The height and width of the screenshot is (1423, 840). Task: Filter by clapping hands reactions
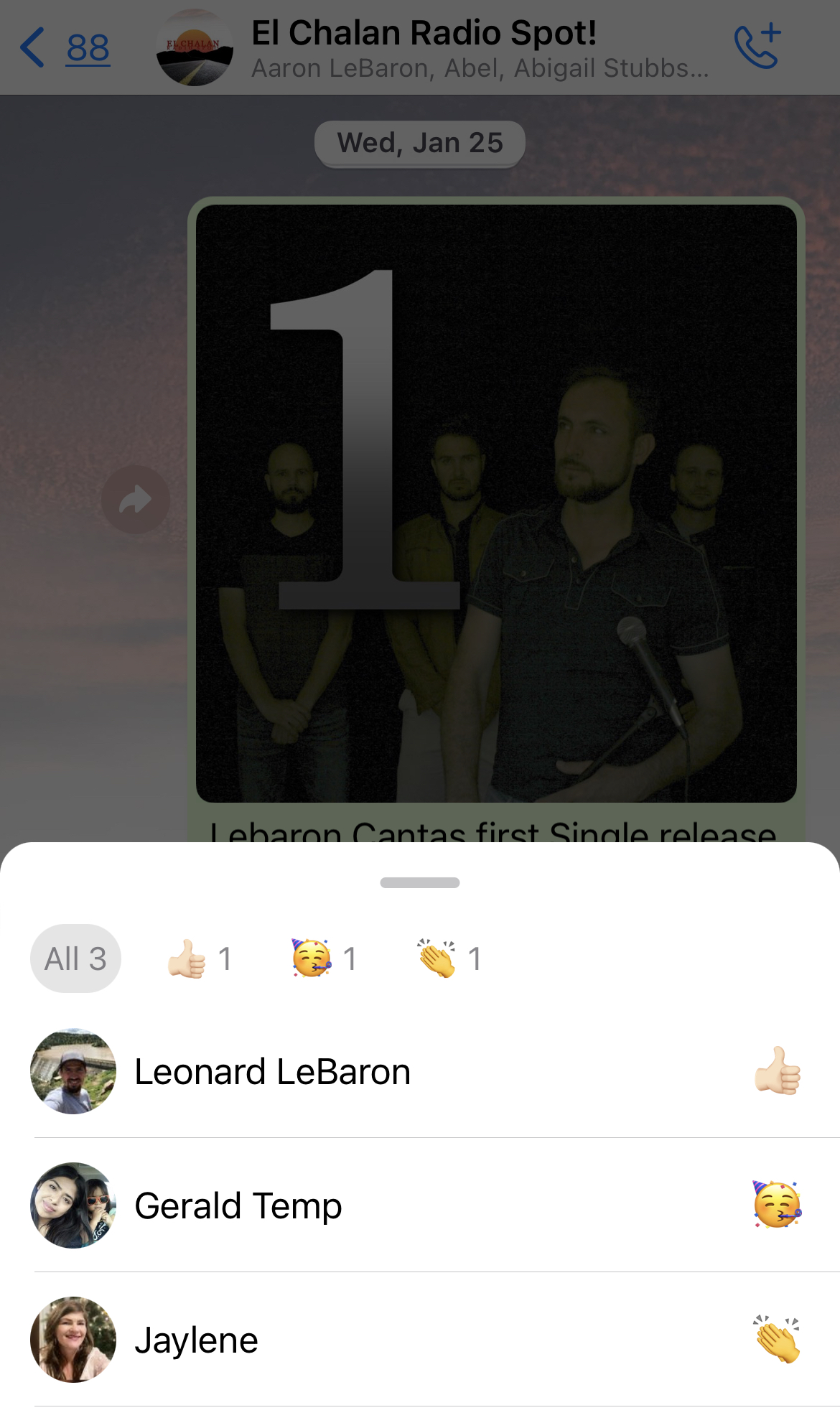449,958
